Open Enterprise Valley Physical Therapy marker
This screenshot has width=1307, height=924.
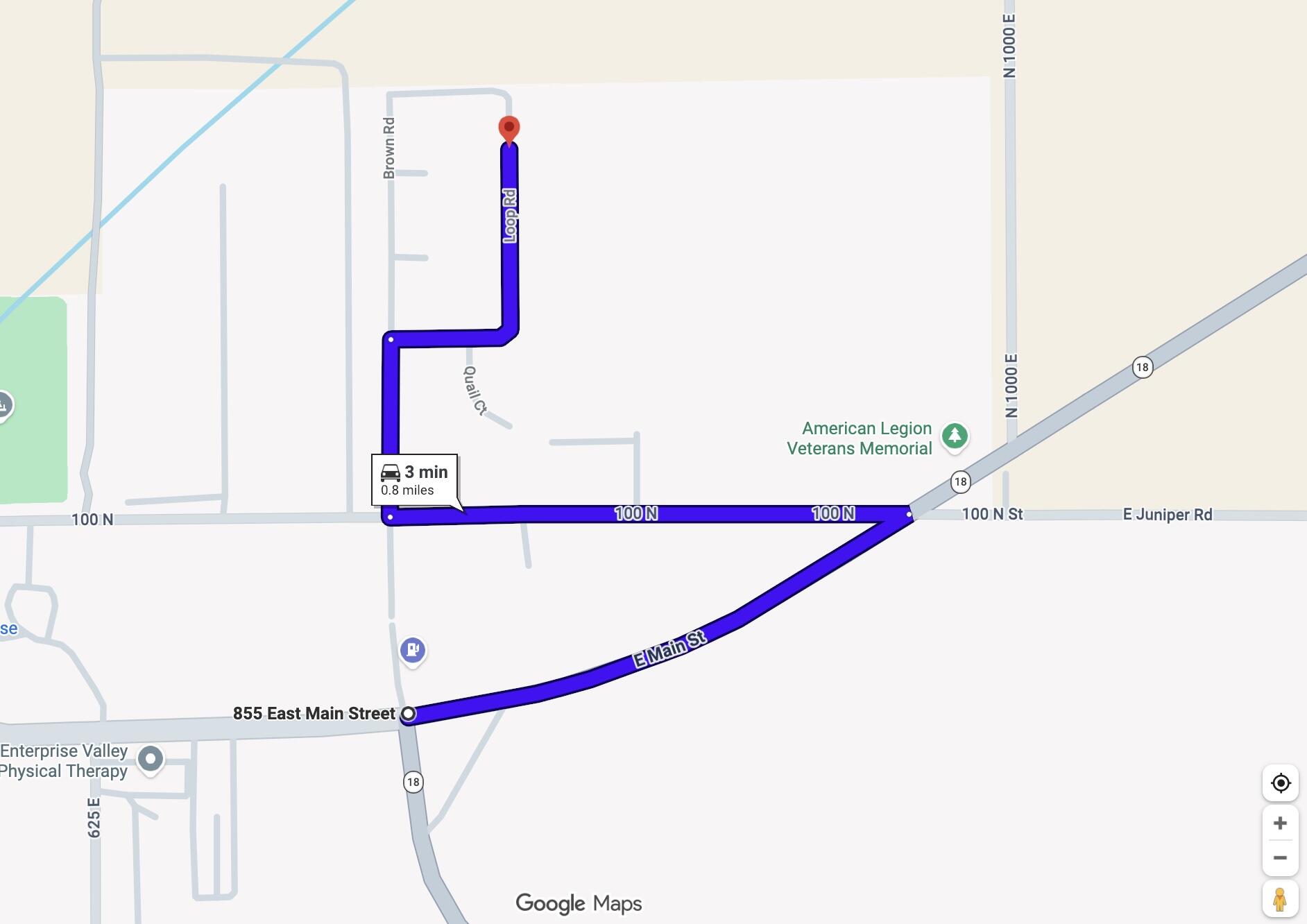coord(151,759)
